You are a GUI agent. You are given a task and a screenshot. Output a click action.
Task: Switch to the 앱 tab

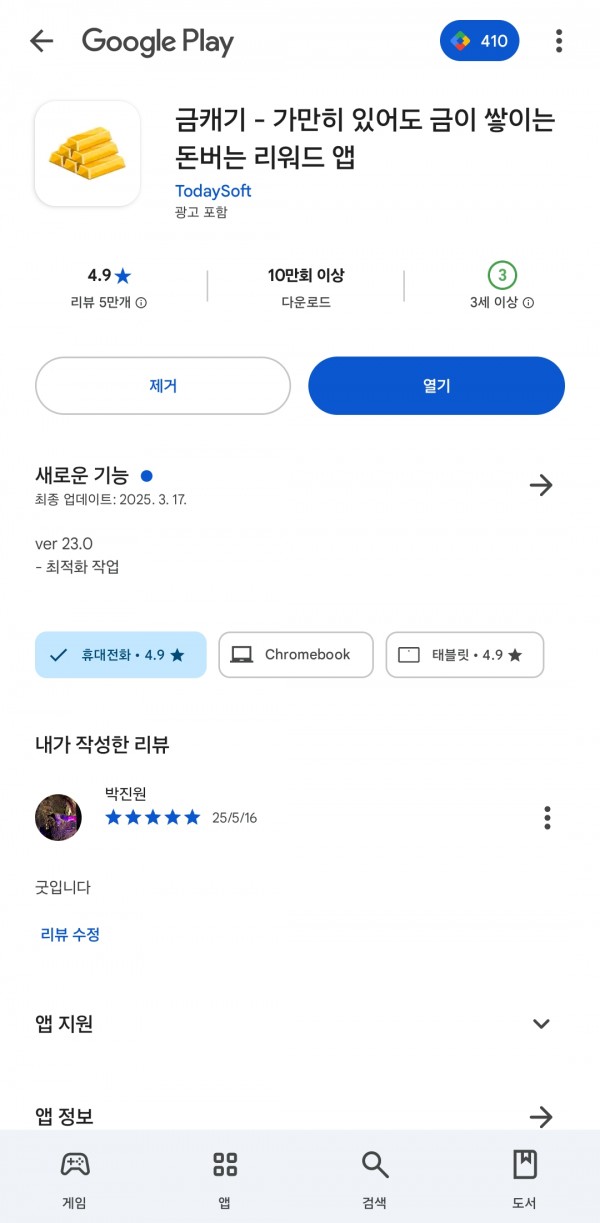225,1180
